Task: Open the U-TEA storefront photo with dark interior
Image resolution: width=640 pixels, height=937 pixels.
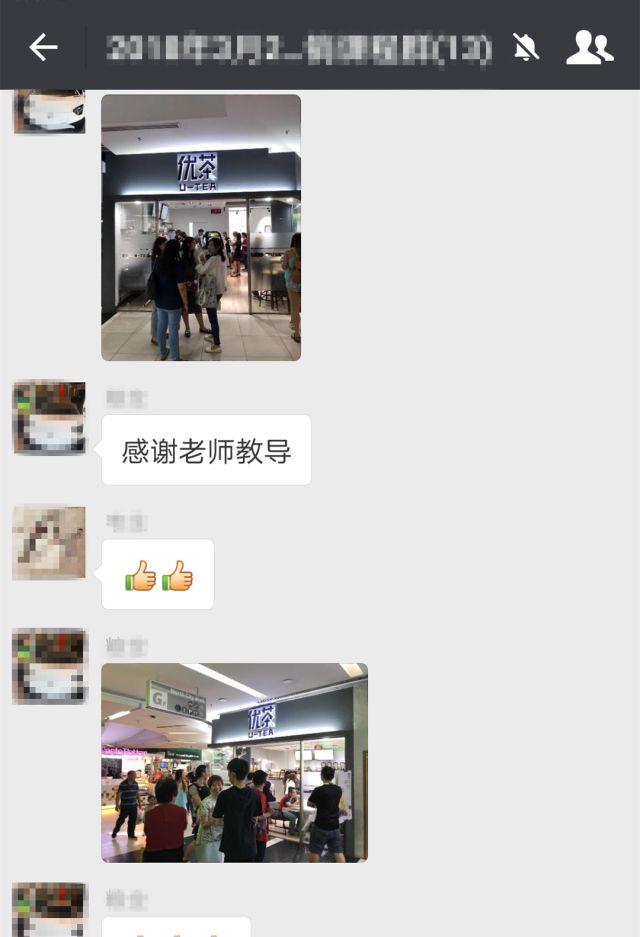Action: (201, 227)
